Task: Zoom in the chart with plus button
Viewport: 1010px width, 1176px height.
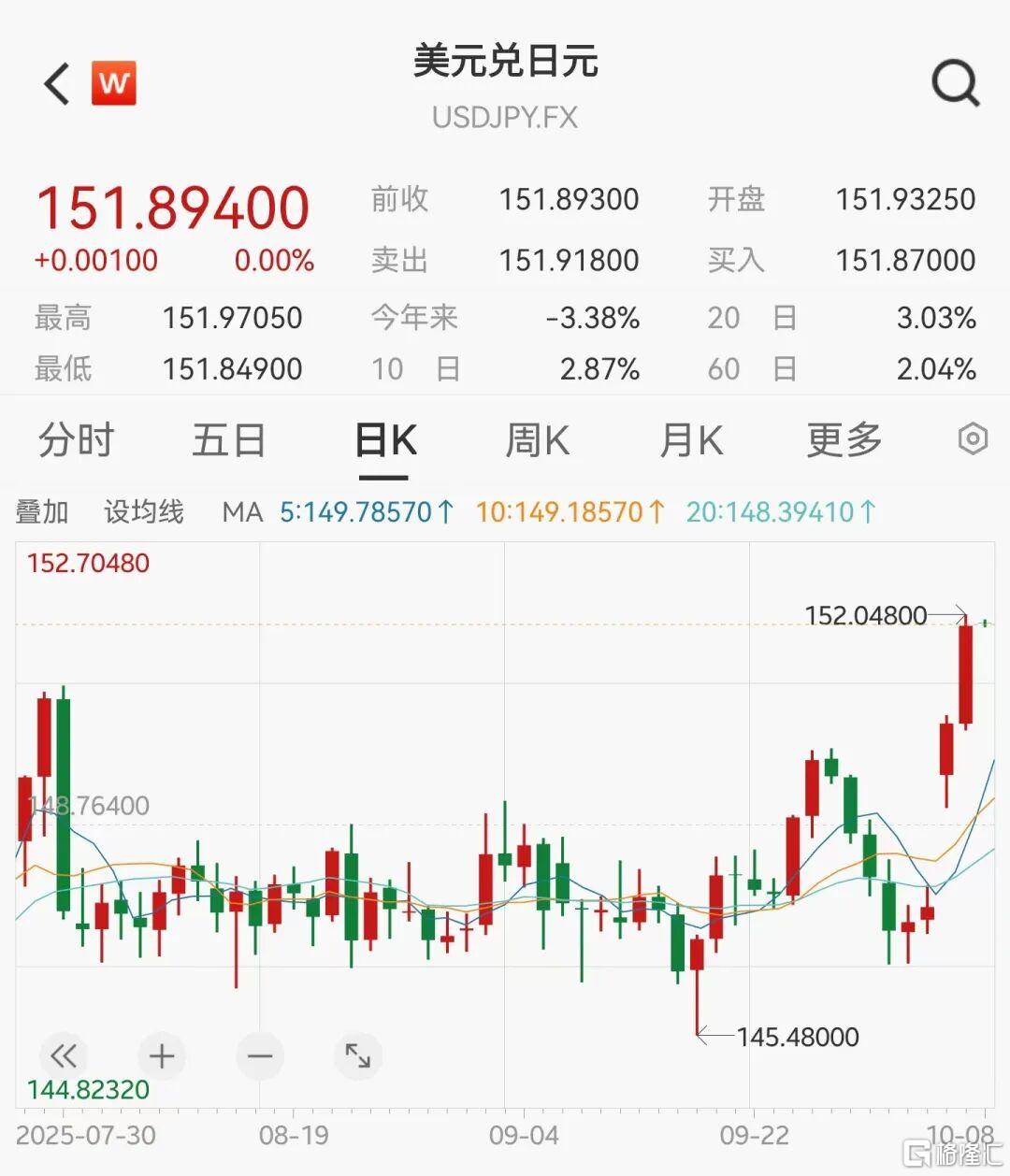Action: (x=162, y=1056)
